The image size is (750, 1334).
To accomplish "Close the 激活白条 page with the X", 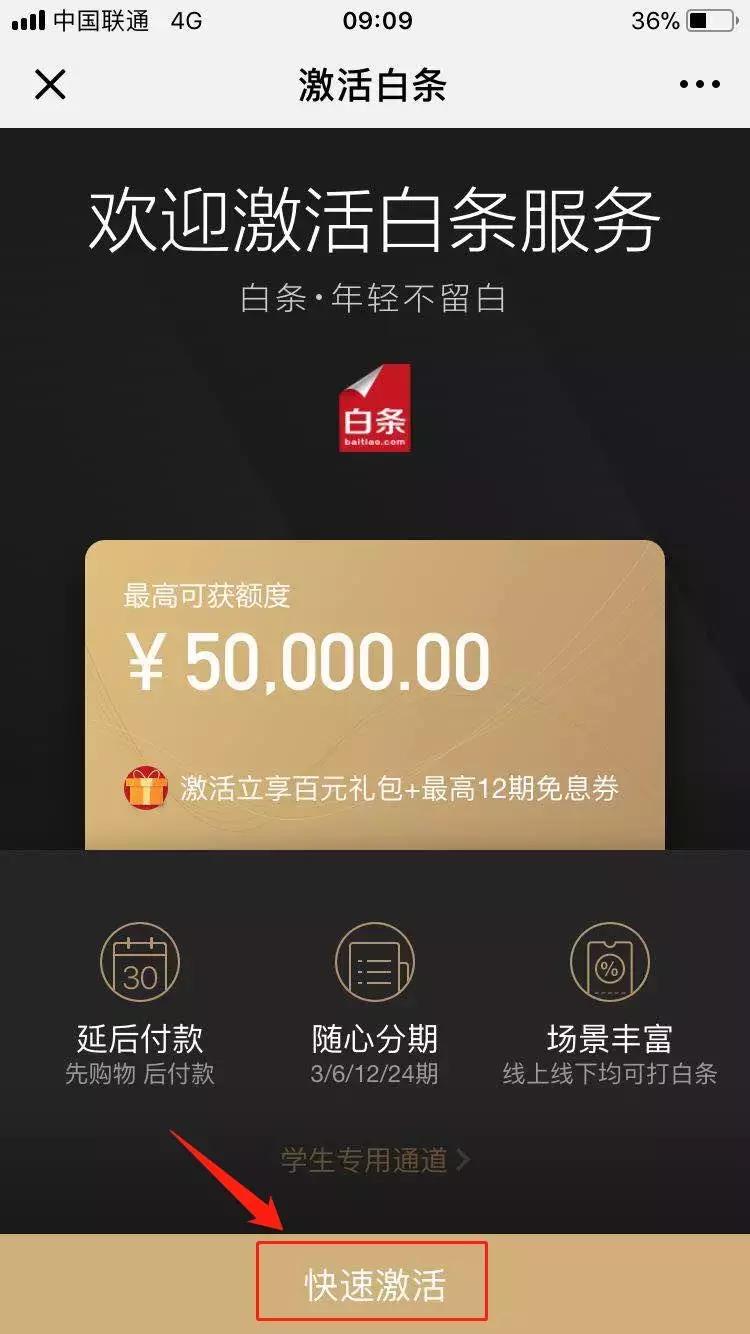I will coord(50,85).
